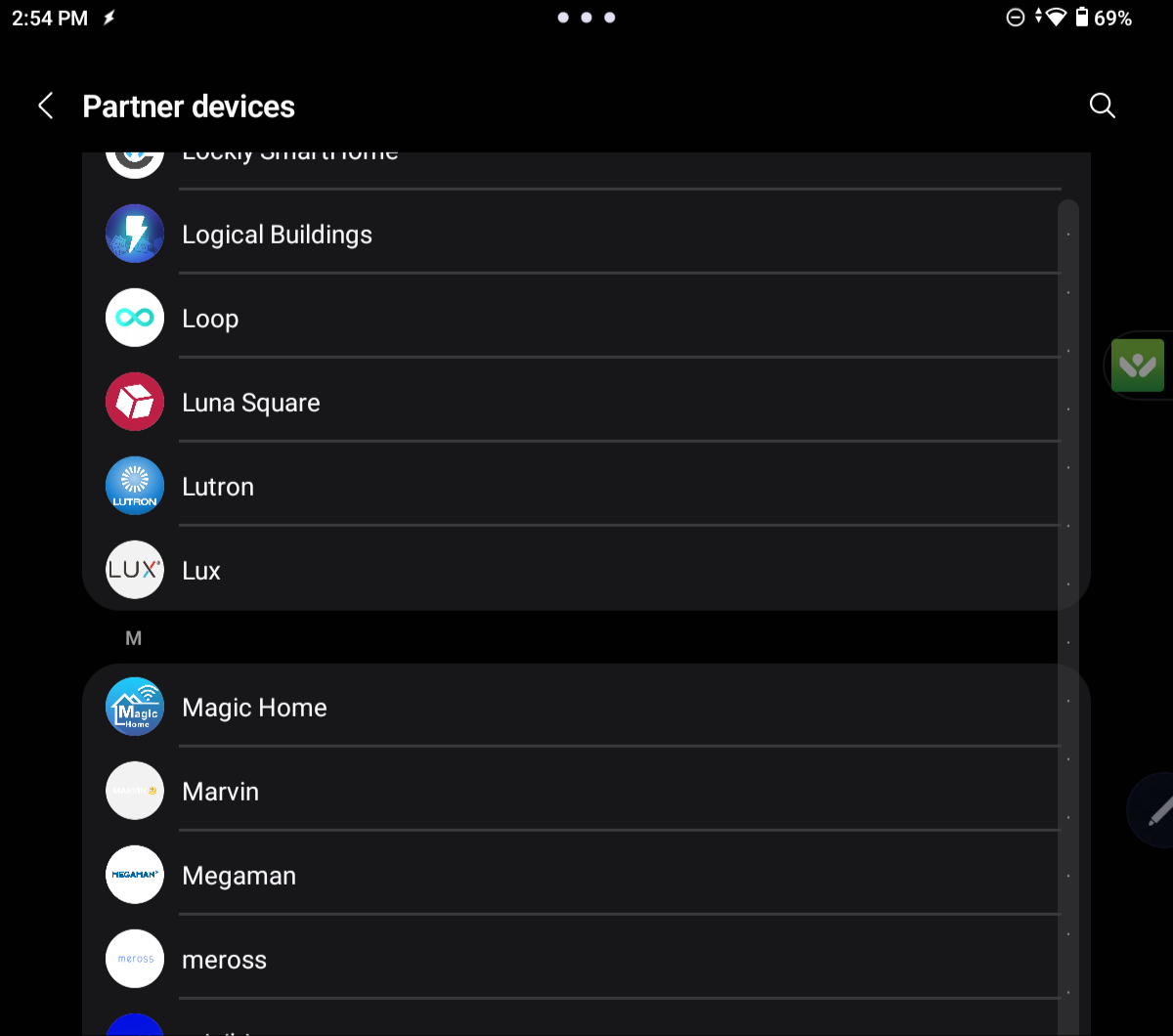Choose Lutron from the list
The width and height of the screenshot is (1173, 1036).
tap(218, 487)
